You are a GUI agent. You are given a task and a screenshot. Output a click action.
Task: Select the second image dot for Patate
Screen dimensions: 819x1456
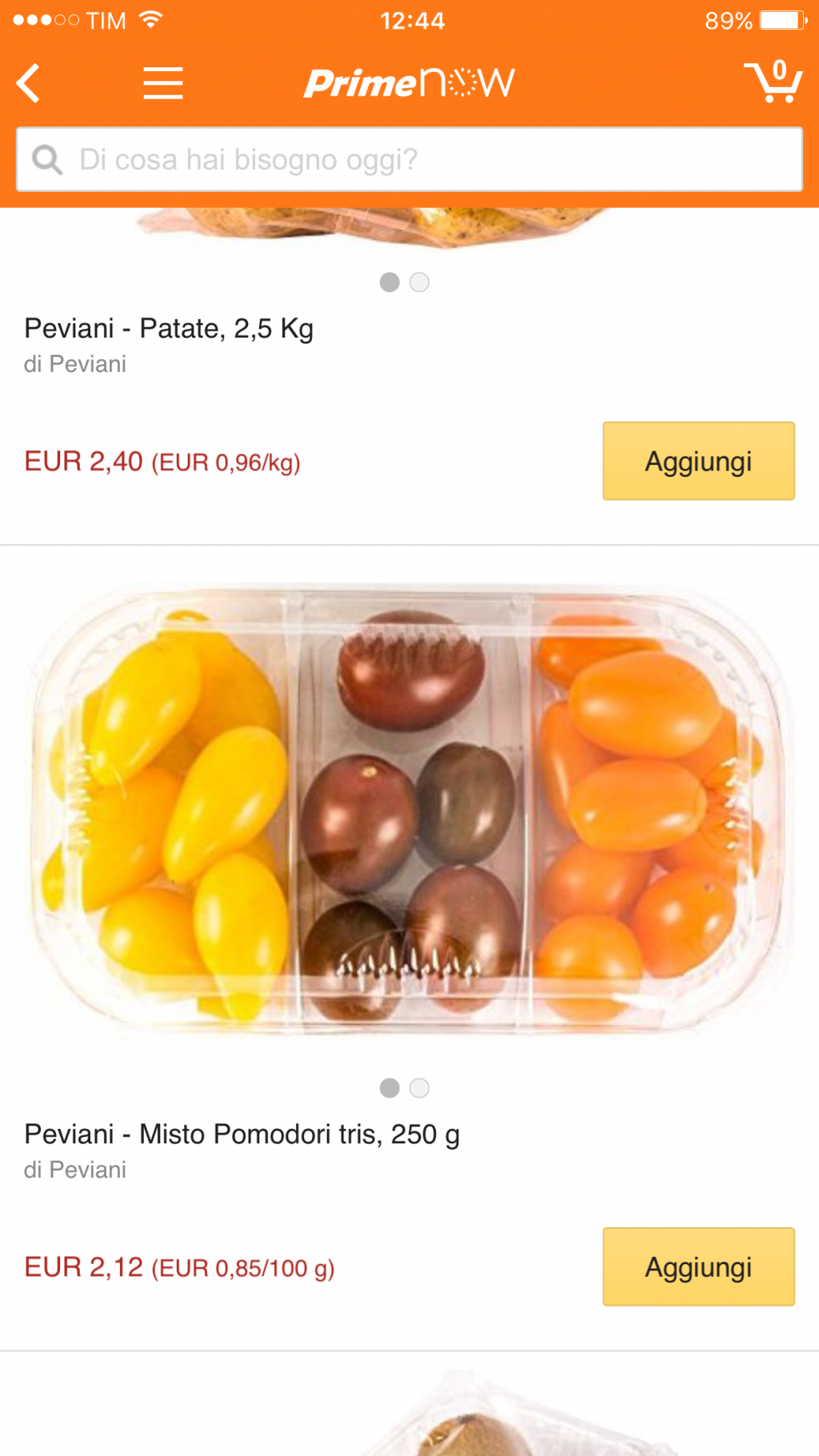point(419,282)
